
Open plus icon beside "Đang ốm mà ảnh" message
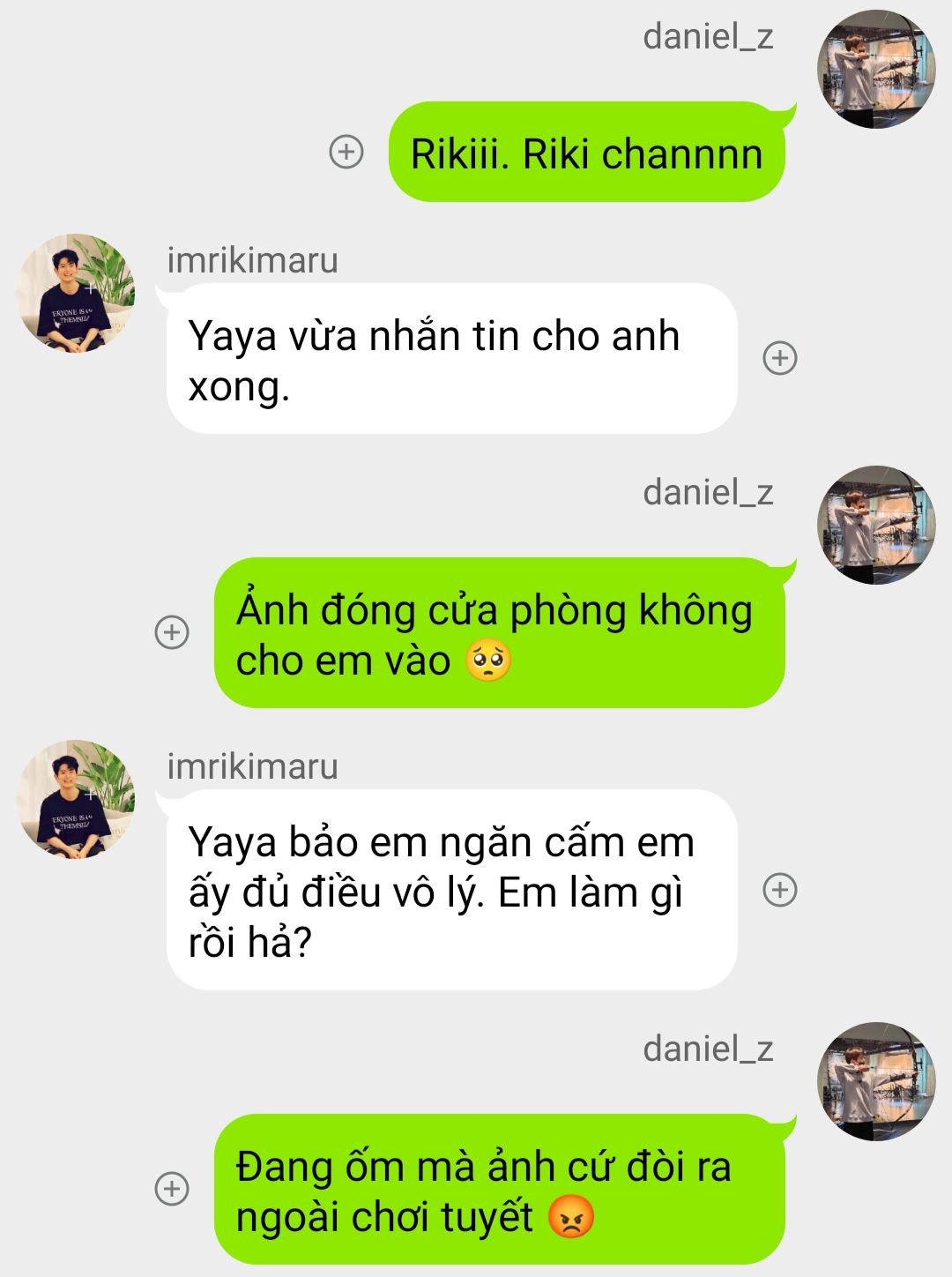pyautogui.click(x=172, y=1189)
